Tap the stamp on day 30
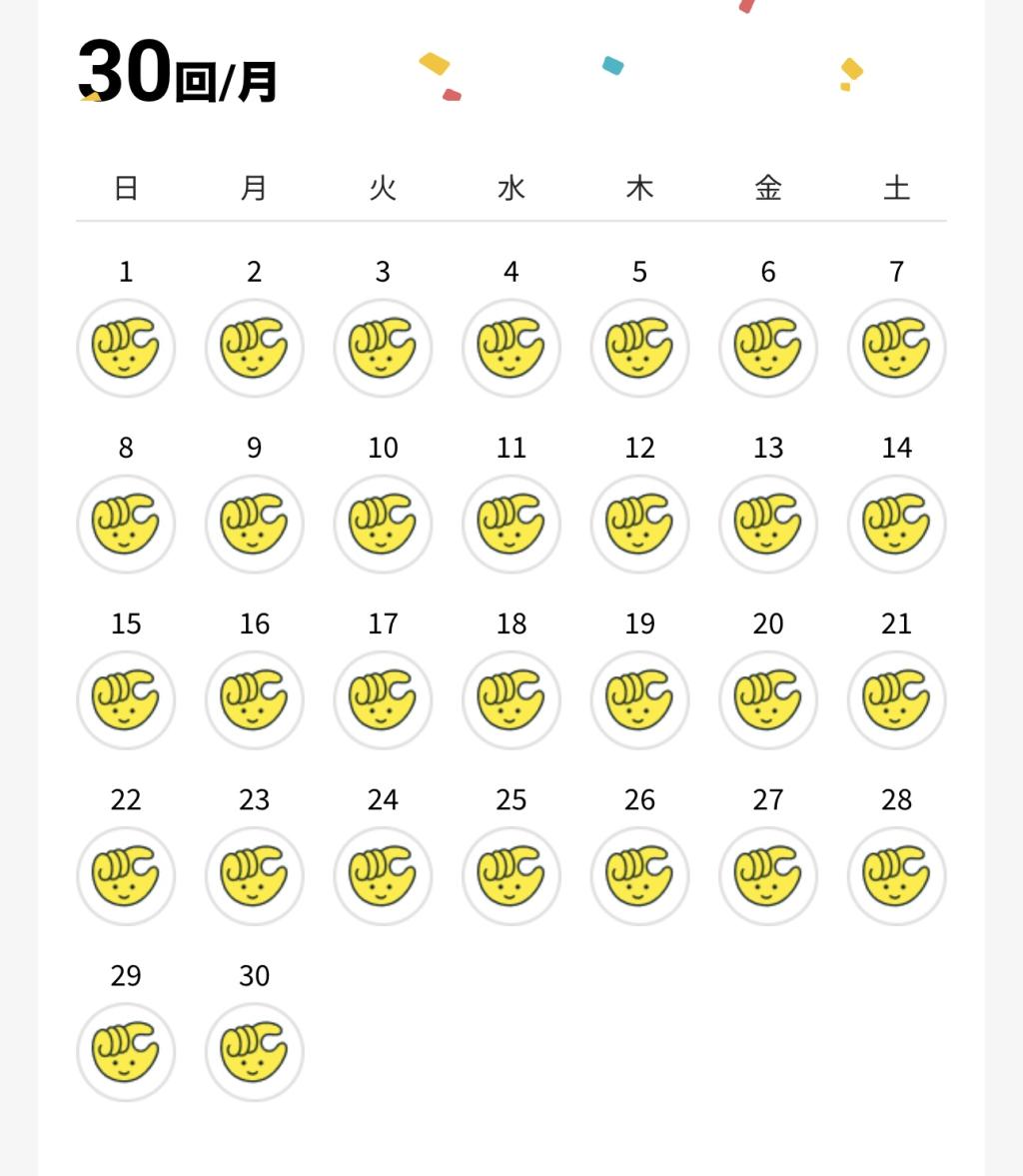 [x=254, y=1051]
